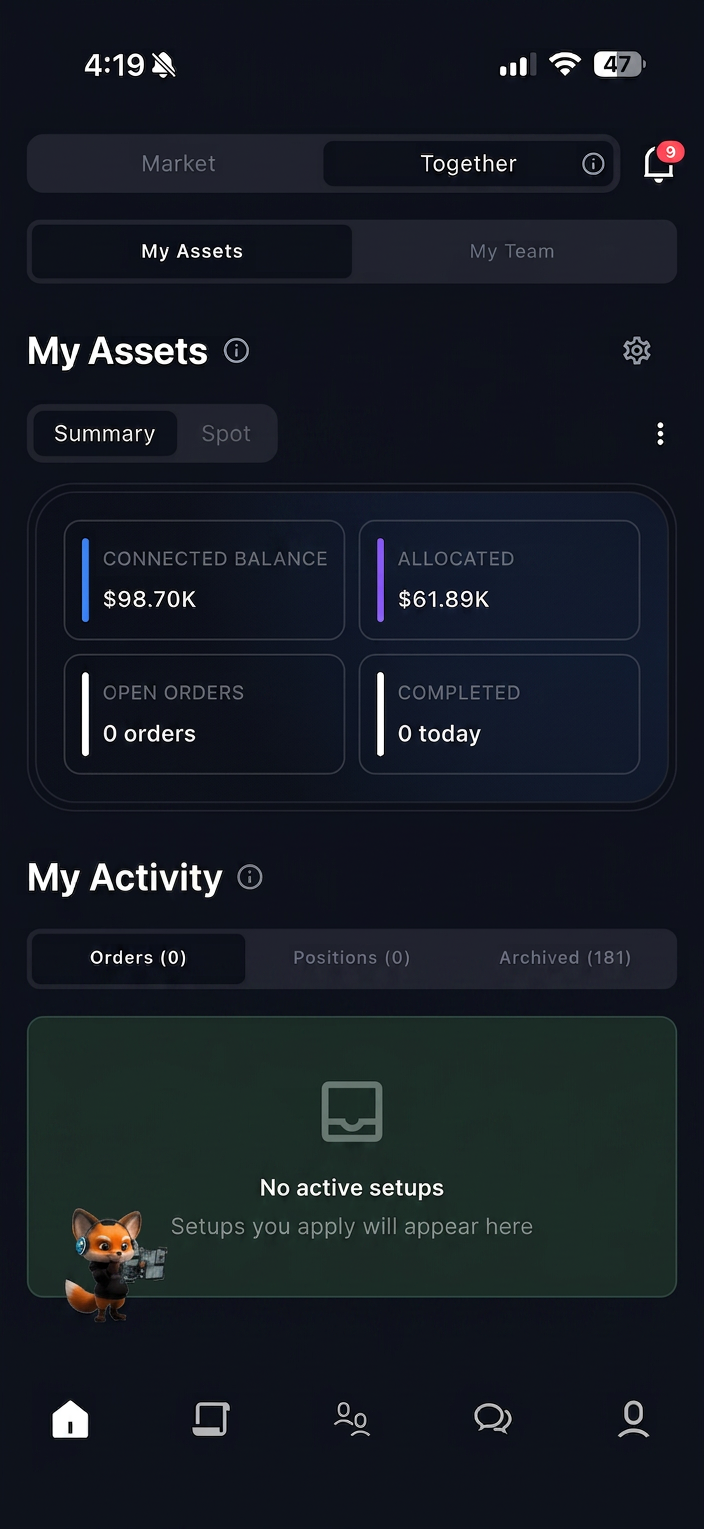704x1529 pixels.
Task: Open the info icon in Together tab
Action: (x=593, y=164)
